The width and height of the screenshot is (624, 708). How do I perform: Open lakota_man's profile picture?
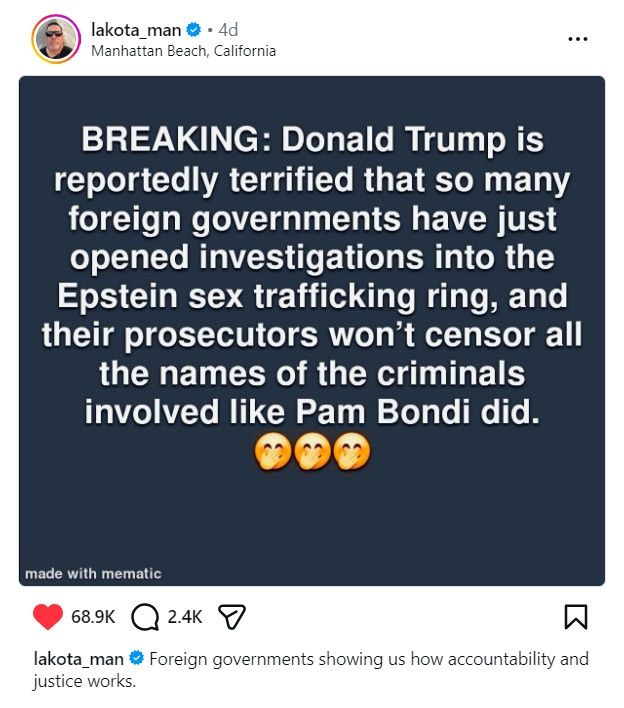pyautogui.click(x=56, y=40)
